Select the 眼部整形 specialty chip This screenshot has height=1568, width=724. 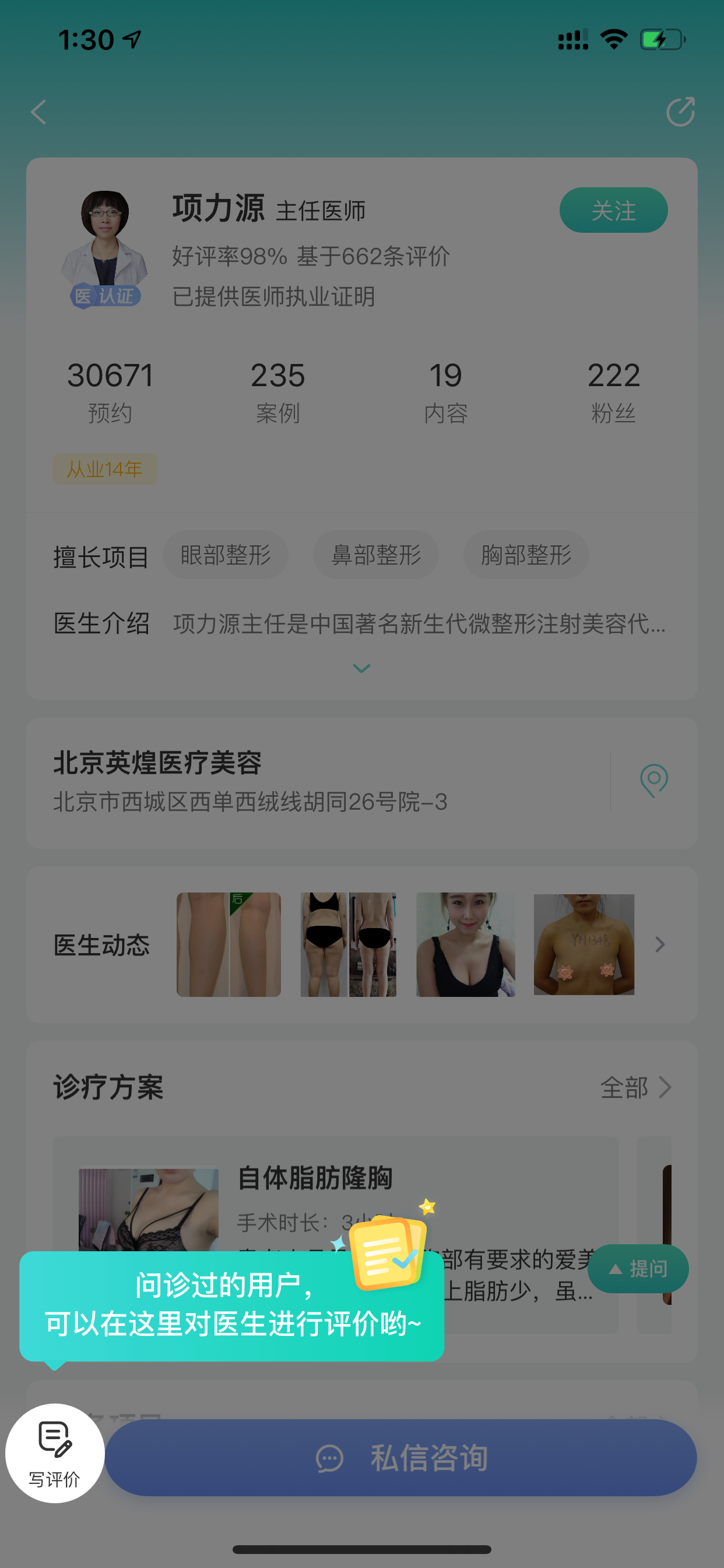[x=226, y=555]
